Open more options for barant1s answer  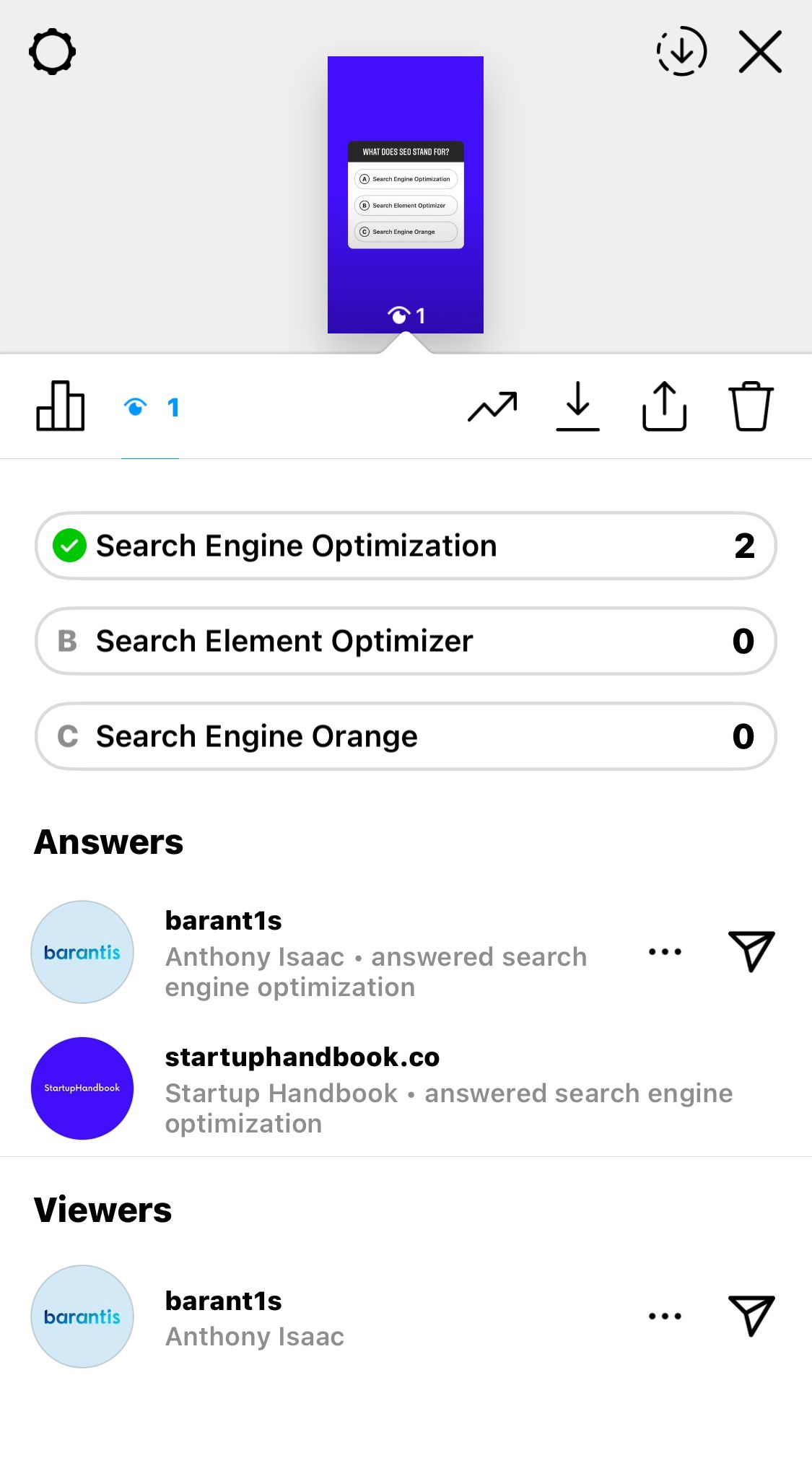(x=665, y=952)
